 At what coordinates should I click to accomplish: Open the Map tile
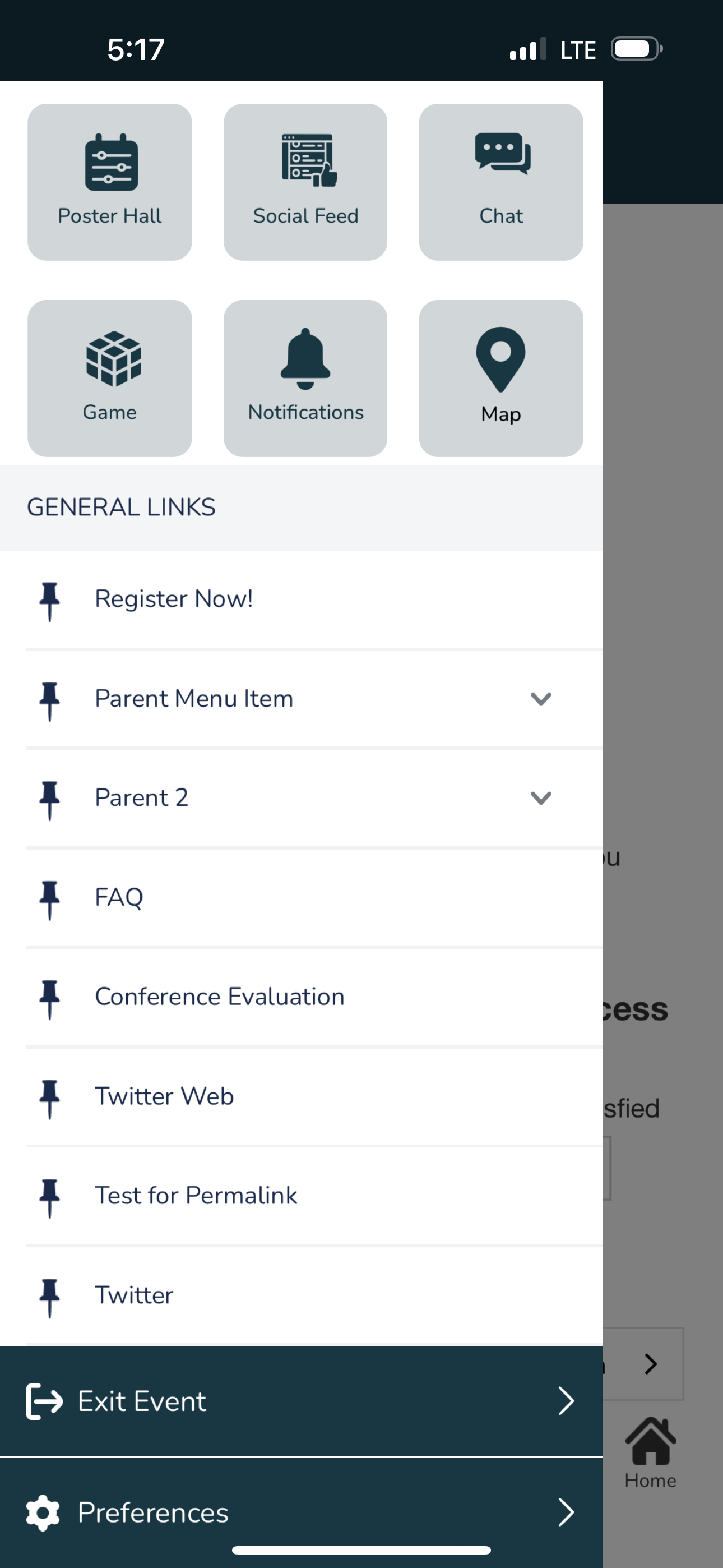pyautogui.click(x=501, y=378)
